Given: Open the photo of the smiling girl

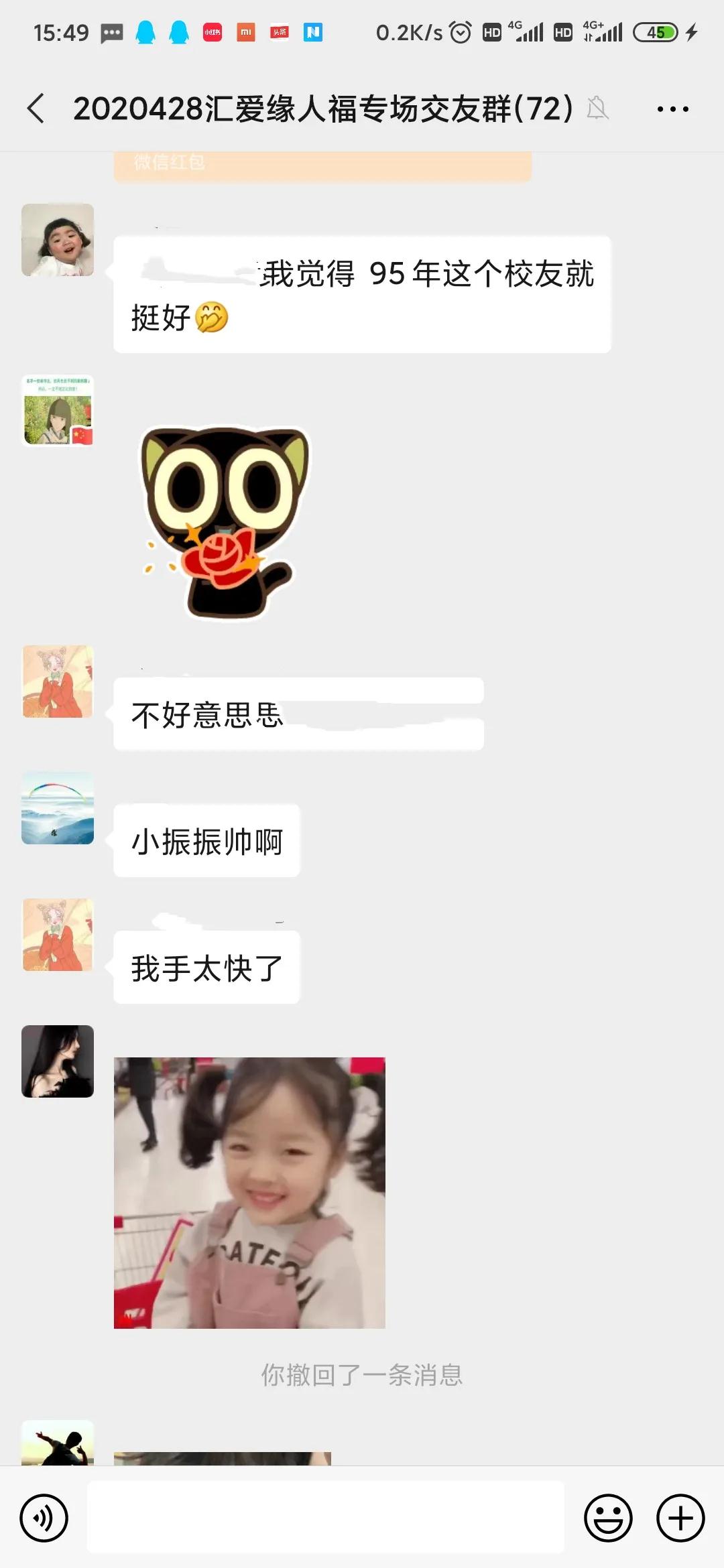Looking at the screenshot, I should click(249, 1193).
